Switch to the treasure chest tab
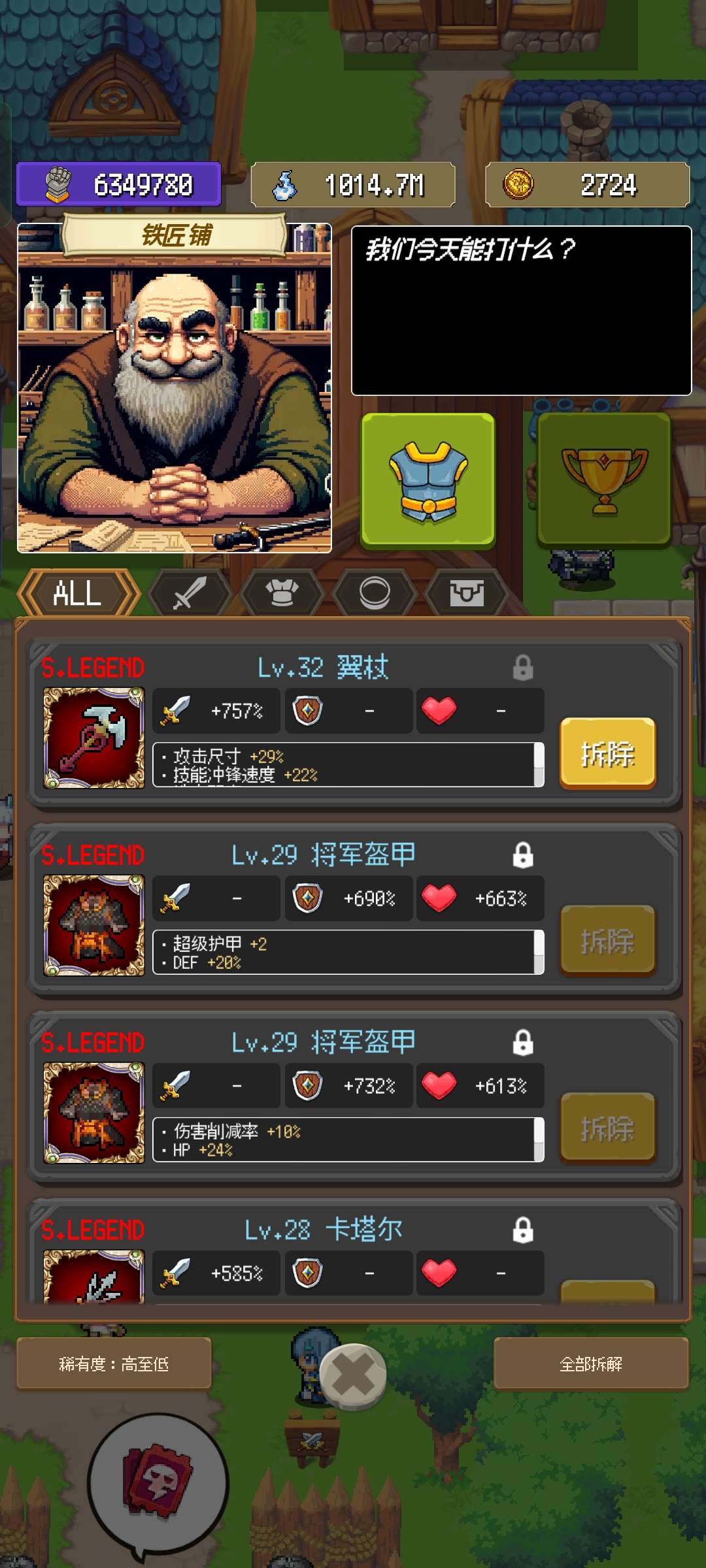Image resolution: width=706 pixels, height=1568 pixels. pos(466,594)
